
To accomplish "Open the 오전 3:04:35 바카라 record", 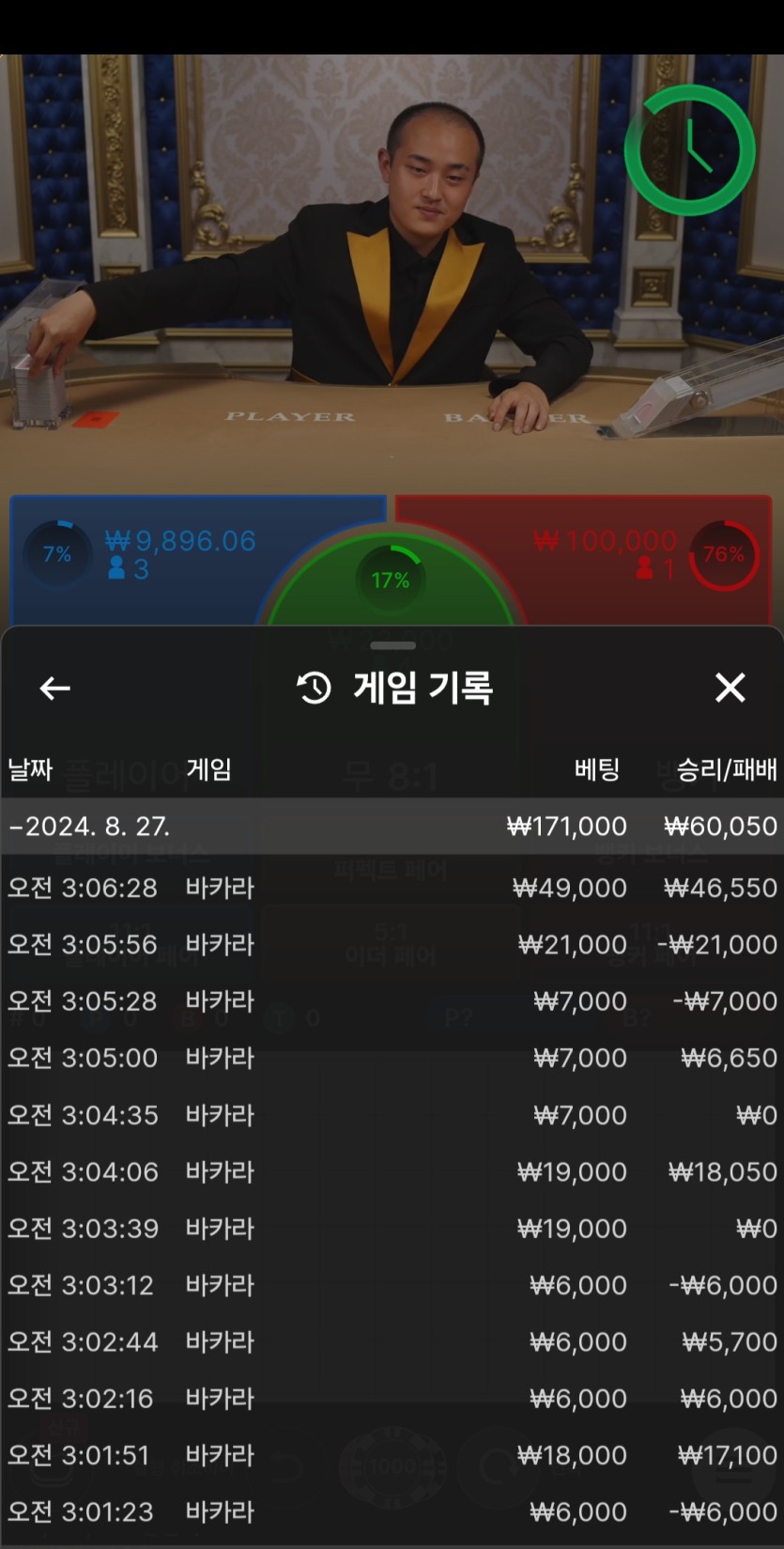I will (392, 1115).
